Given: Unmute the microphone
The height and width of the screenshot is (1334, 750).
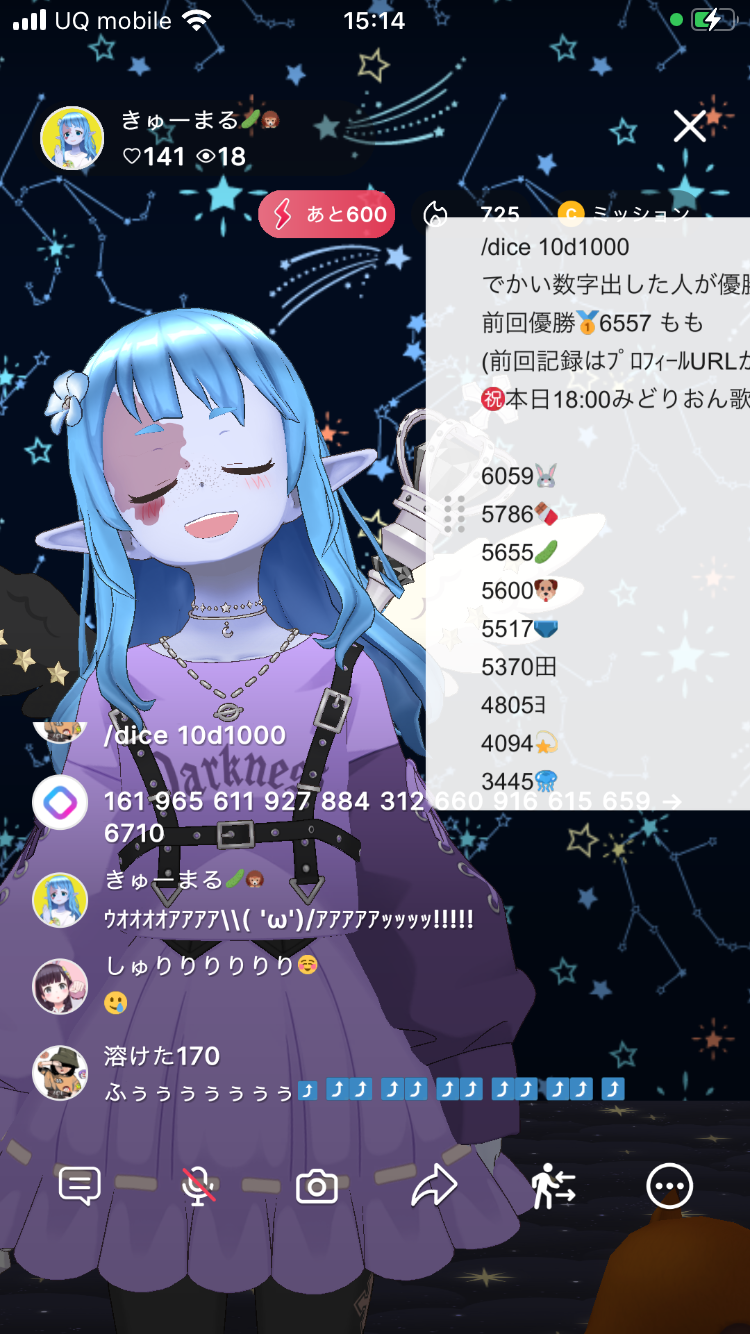Looking at the screenshot, I should [198, 1186].
